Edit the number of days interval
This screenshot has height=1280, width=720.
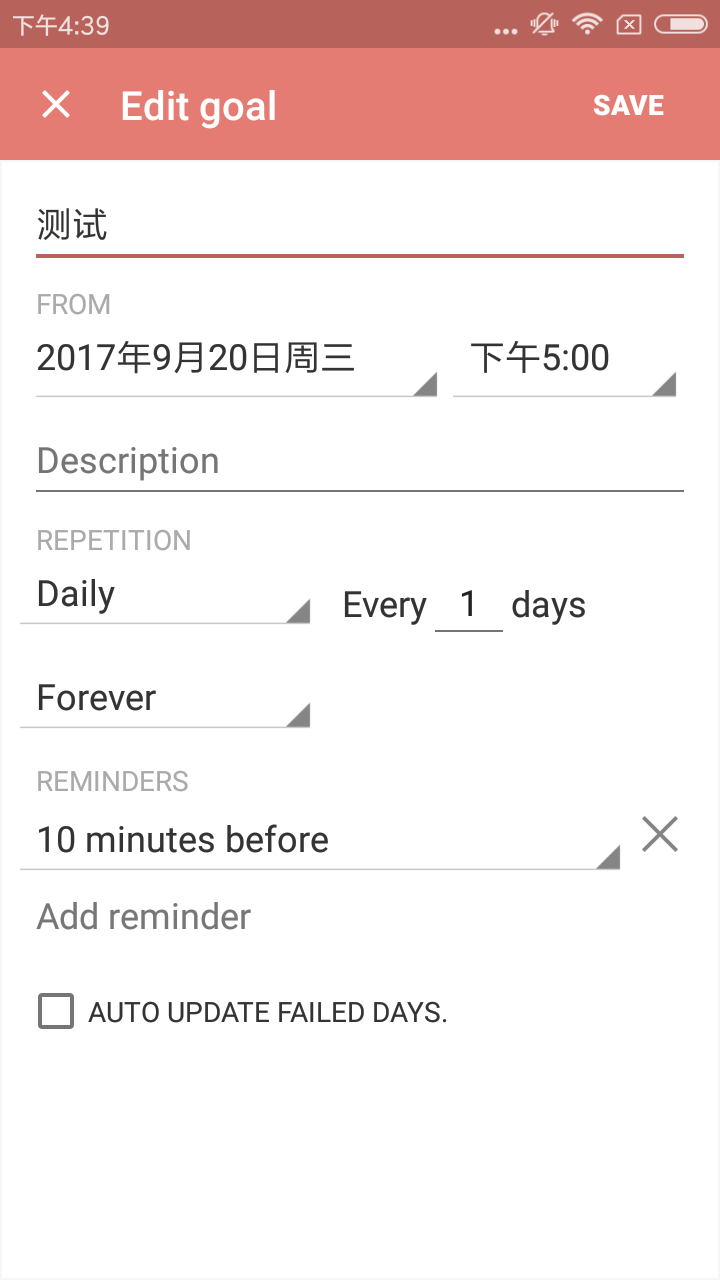(468, 605)
